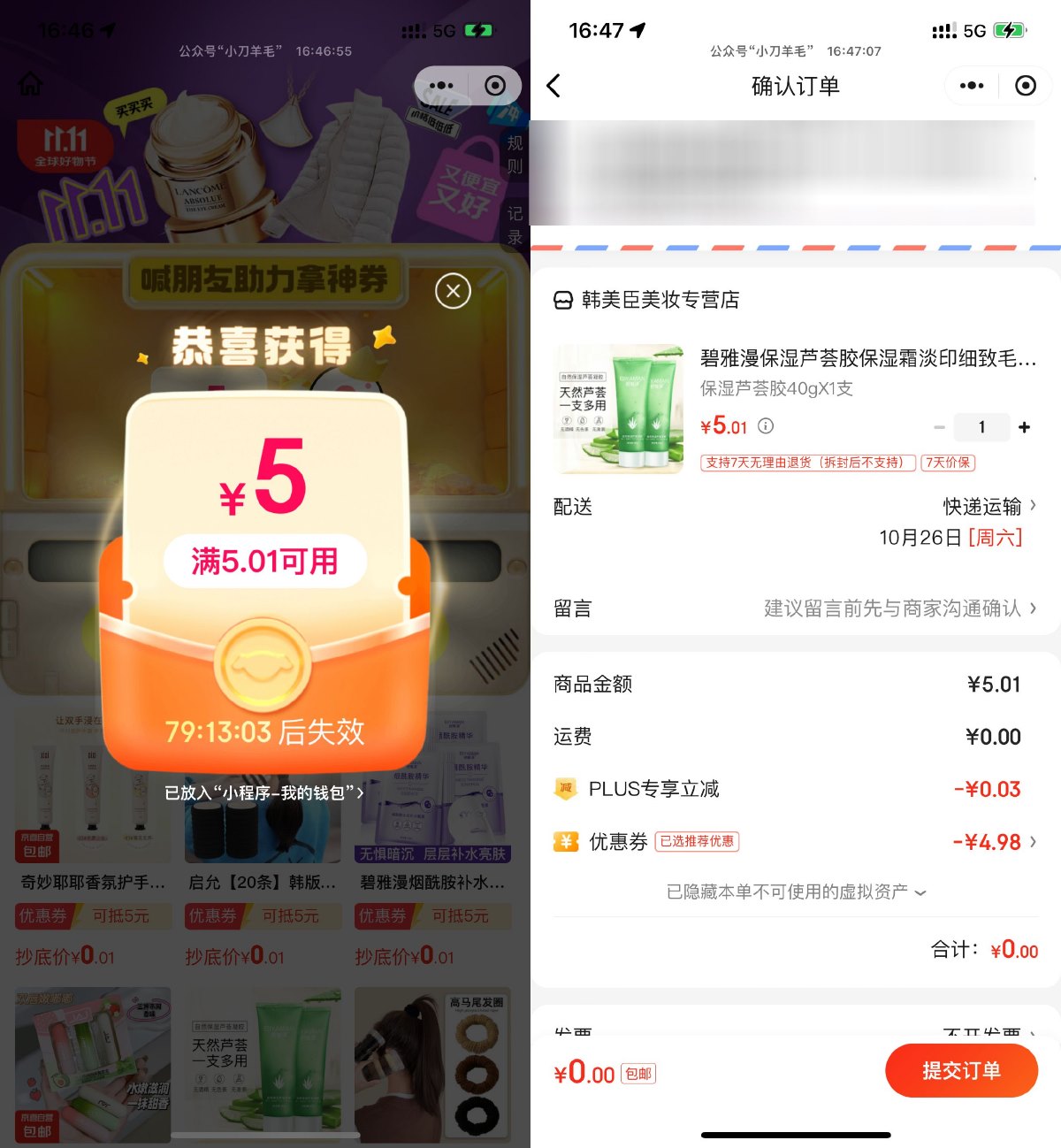The height and width of the screenshot is (1148, 1061).
Task: Close the ¥5 coupon popup
Action: (453, 291)
